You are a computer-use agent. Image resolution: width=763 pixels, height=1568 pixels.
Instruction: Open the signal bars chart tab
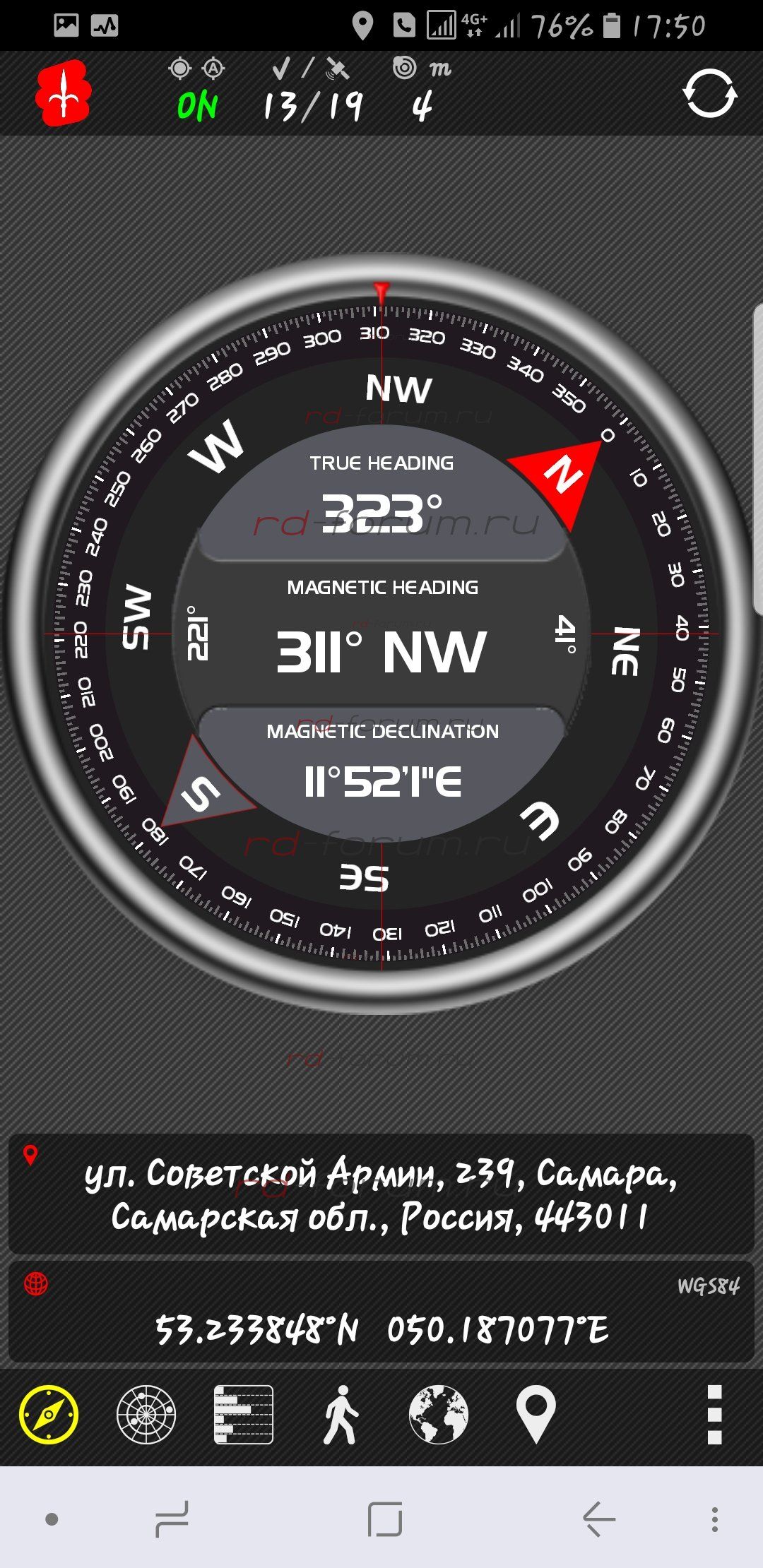coord(244,1415)
